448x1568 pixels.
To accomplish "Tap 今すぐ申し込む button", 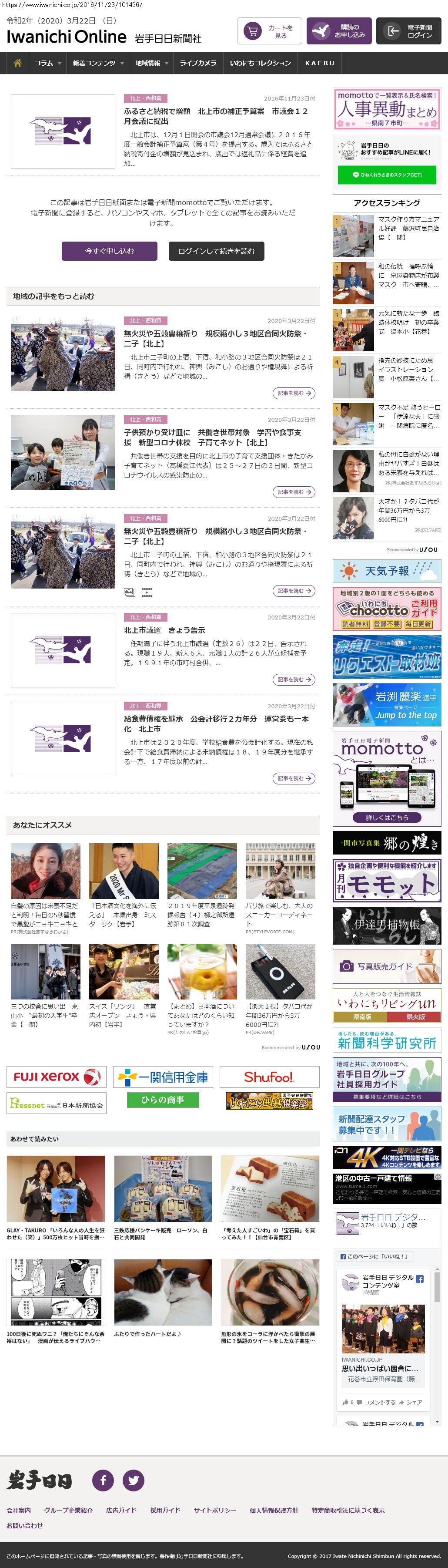I will pos(110,251).
